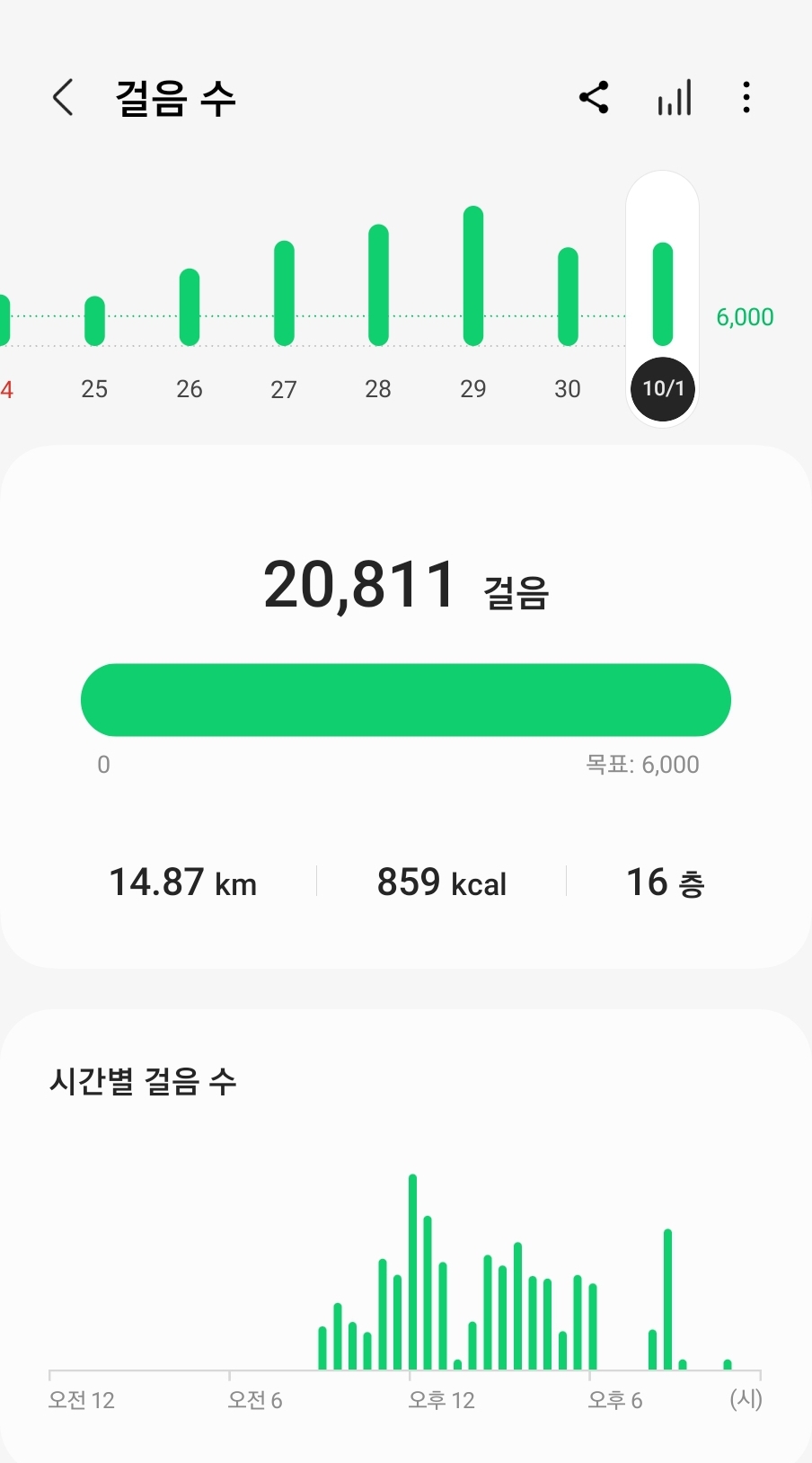
Task: Open the trends chart view icon
Action: click(675, 97)
